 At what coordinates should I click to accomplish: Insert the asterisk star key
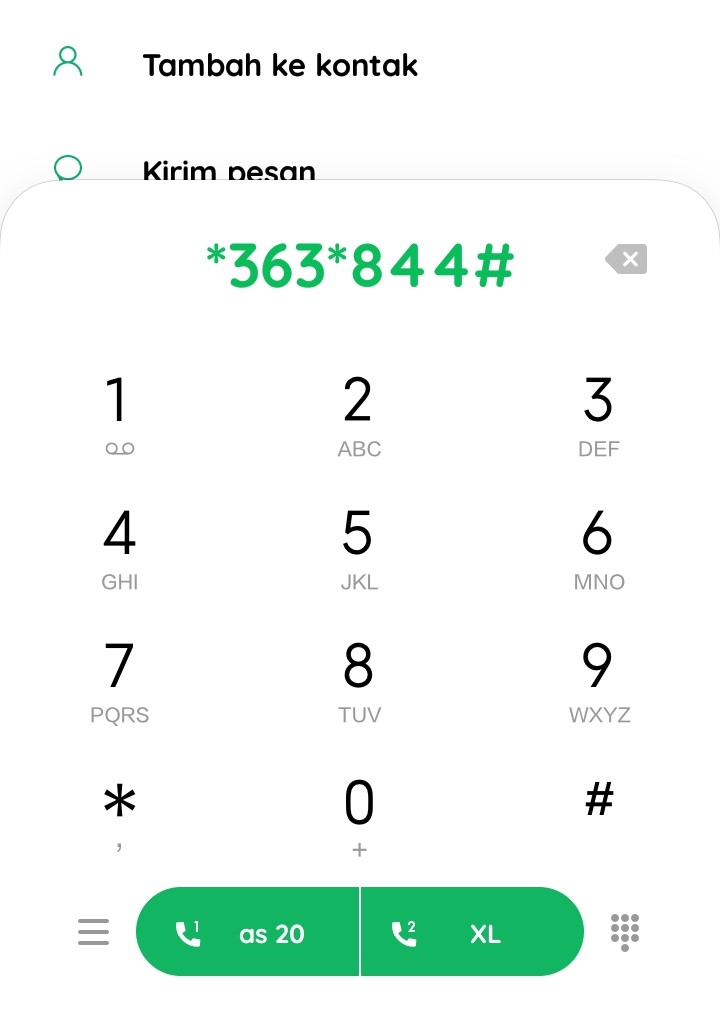[x=120, y=815]
